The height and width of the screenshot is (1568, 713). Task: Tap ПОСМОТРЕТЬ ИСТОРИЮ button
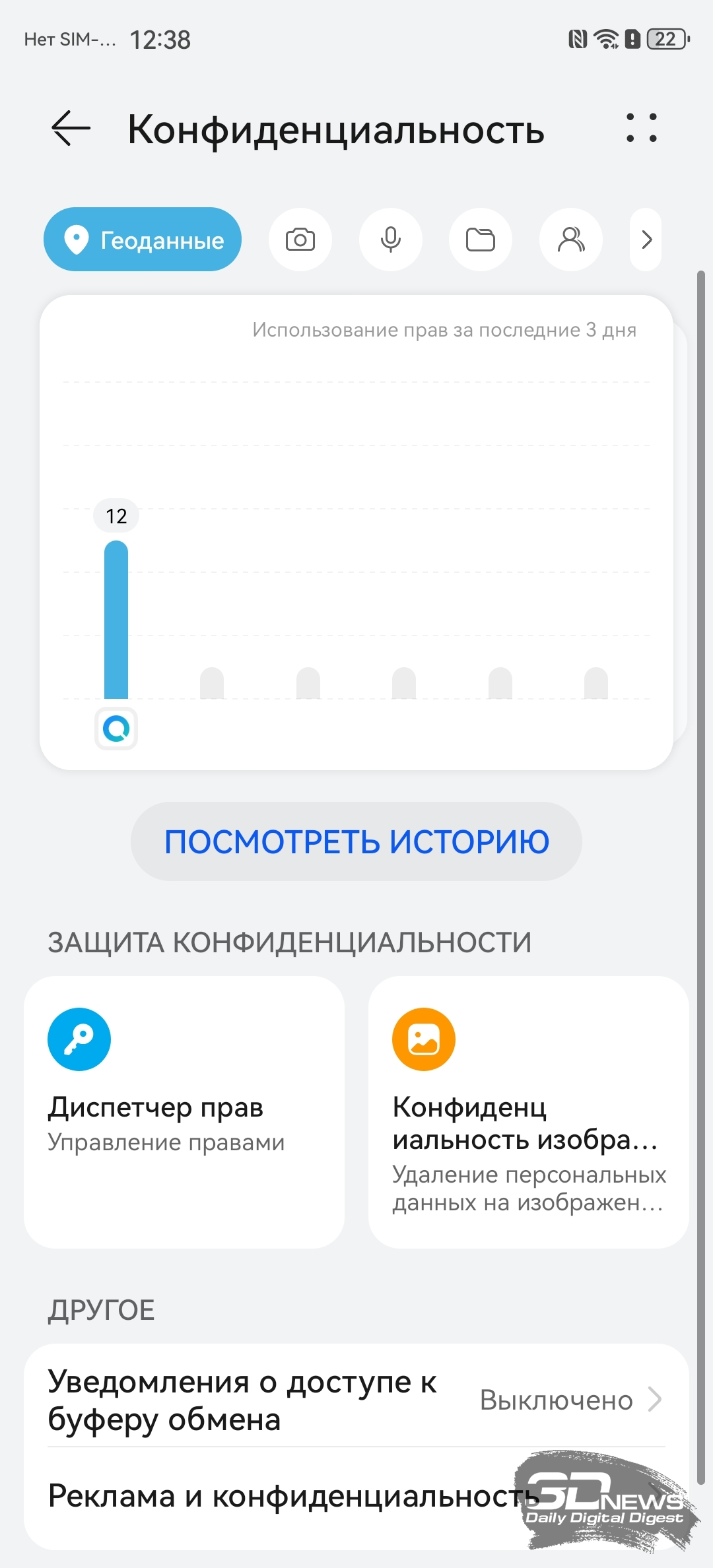356,841
